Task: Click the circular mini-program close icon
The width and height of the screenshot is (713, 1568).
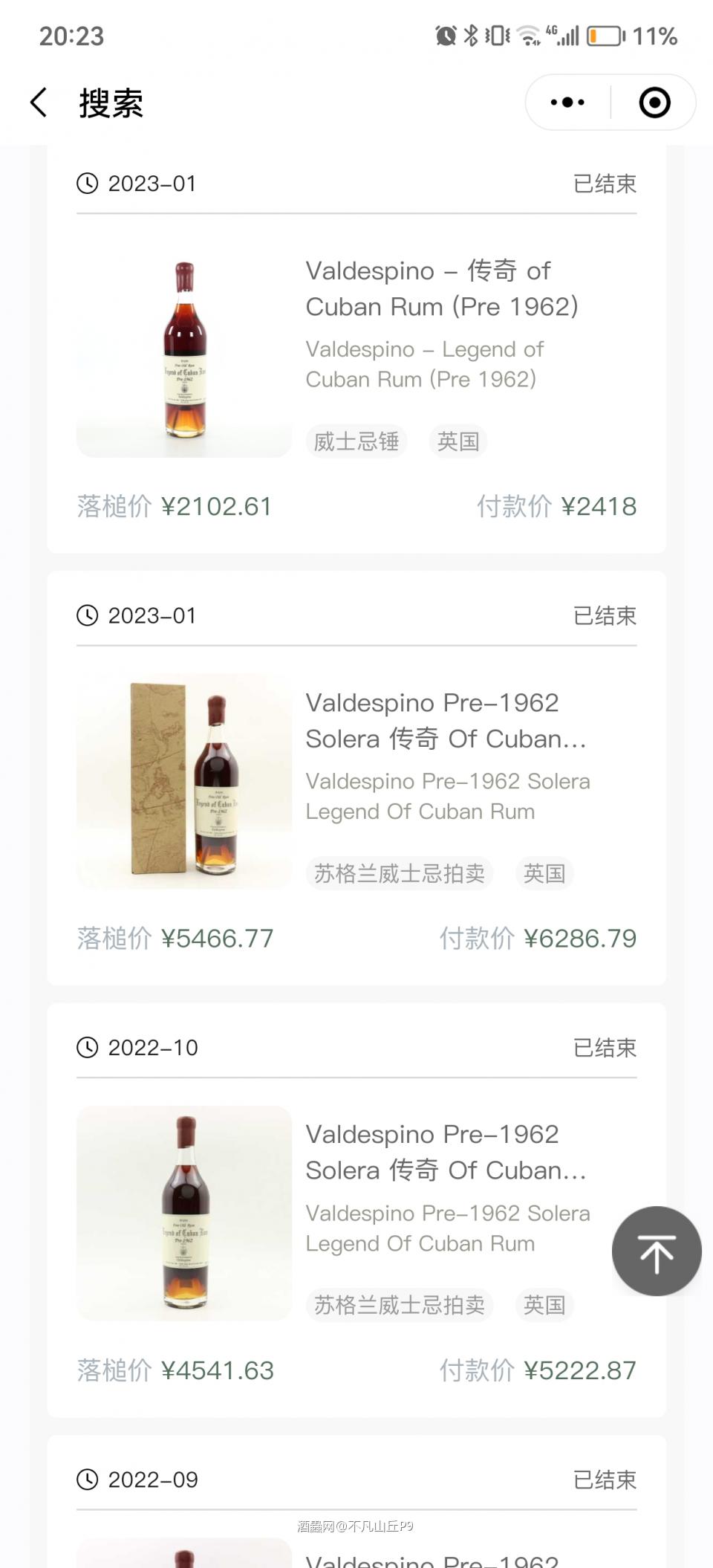Action: click(654, 103)
